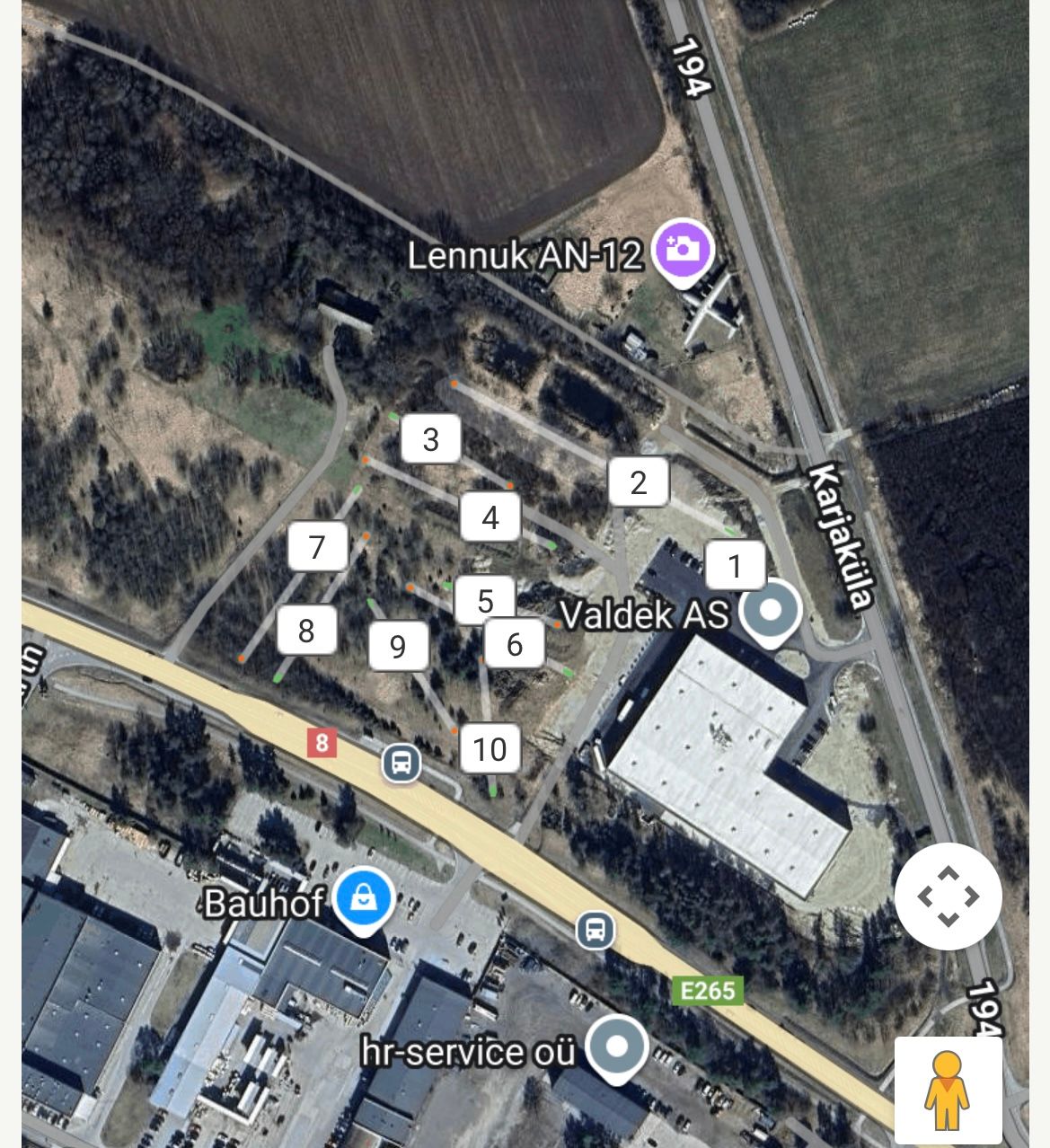Open line marker number 4

[490, 517]
